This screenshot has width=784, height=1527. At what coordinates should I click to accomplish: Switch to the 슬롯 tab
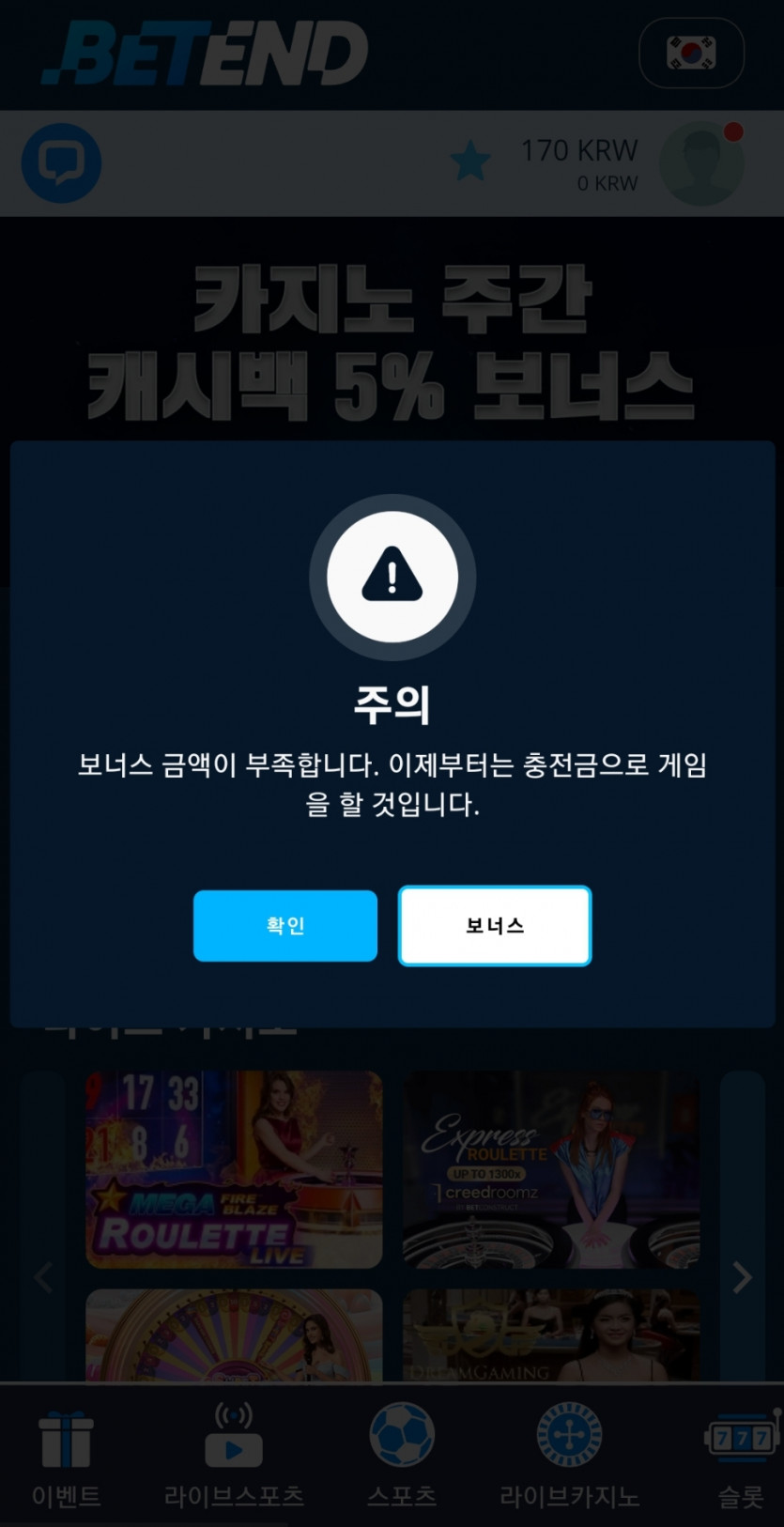coord(741,1456)
